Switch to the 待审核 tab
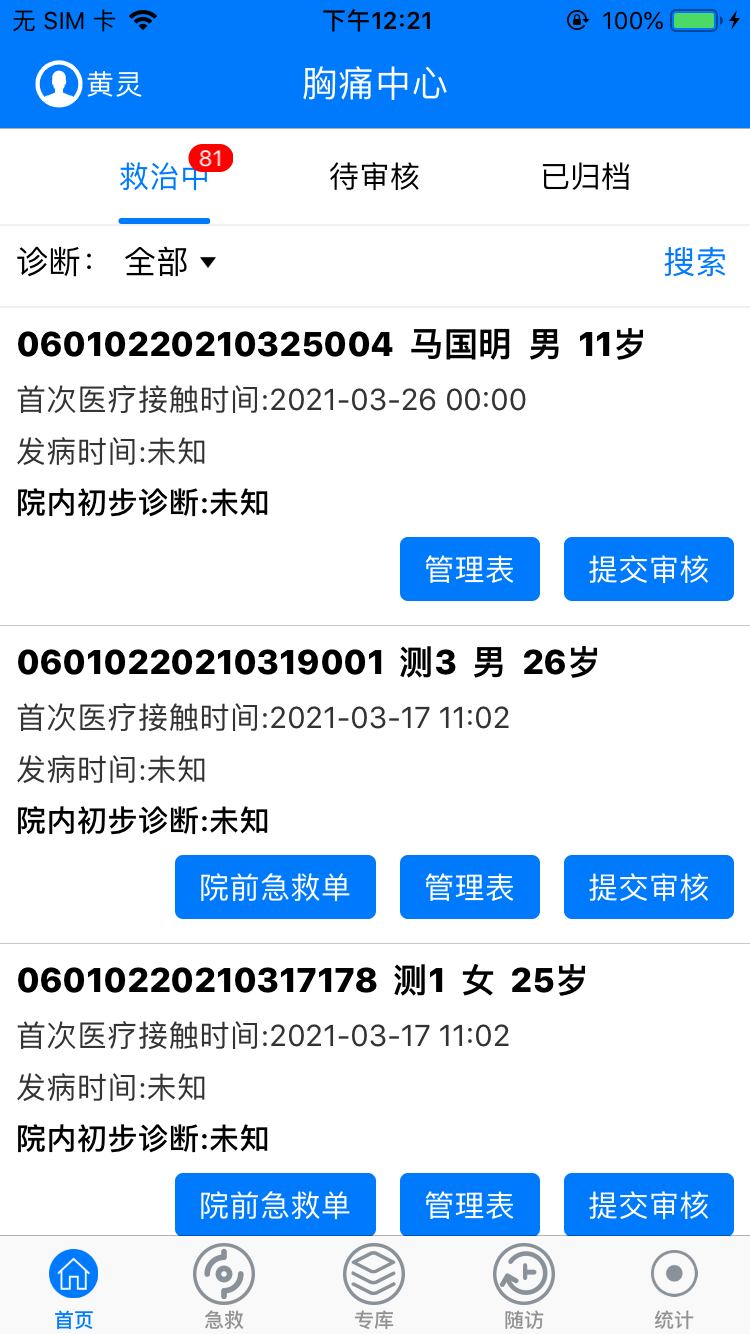 375,177
